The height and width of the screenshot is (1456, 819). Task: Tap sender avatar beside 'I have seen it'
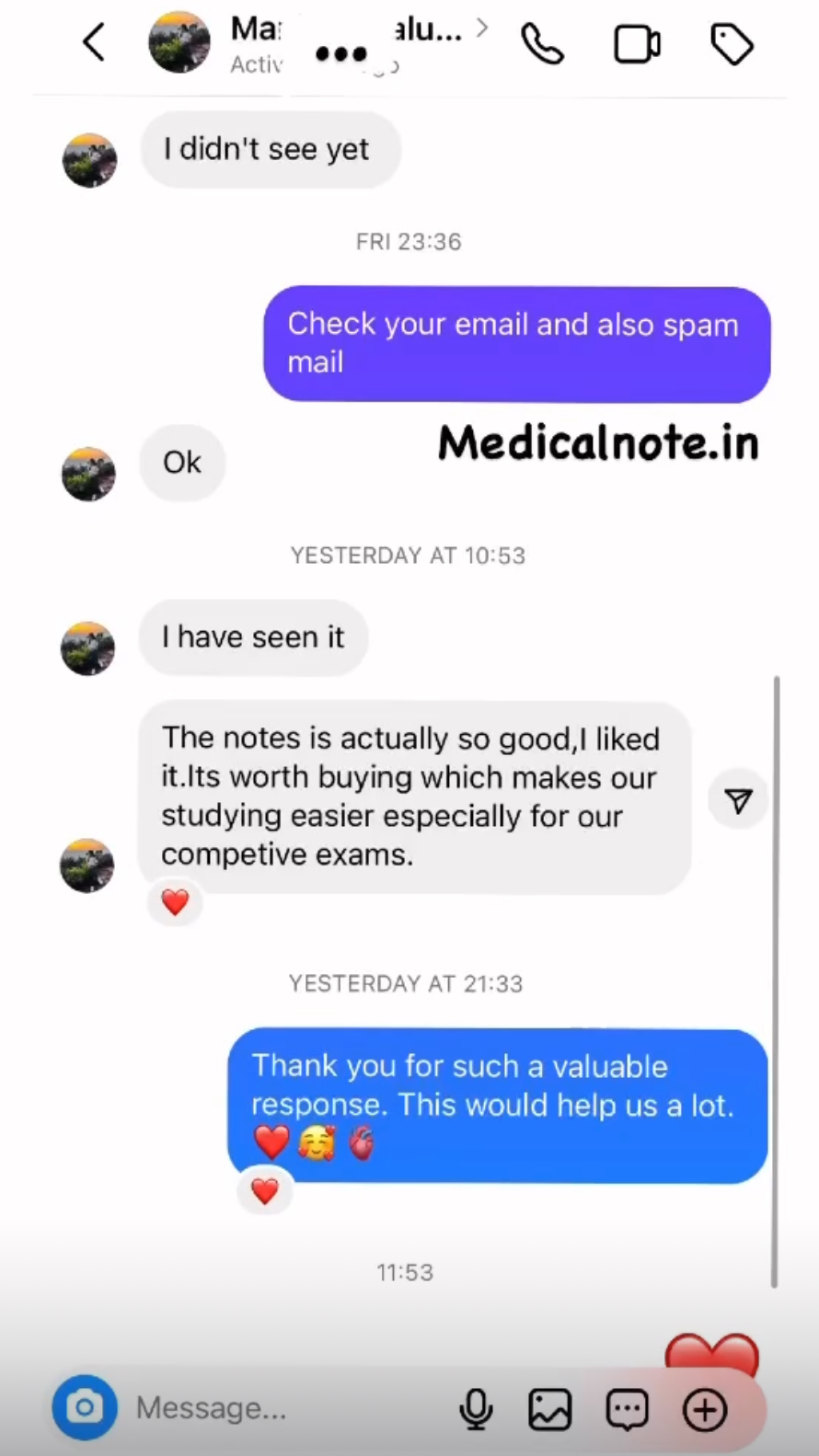(x=88, y=648)
